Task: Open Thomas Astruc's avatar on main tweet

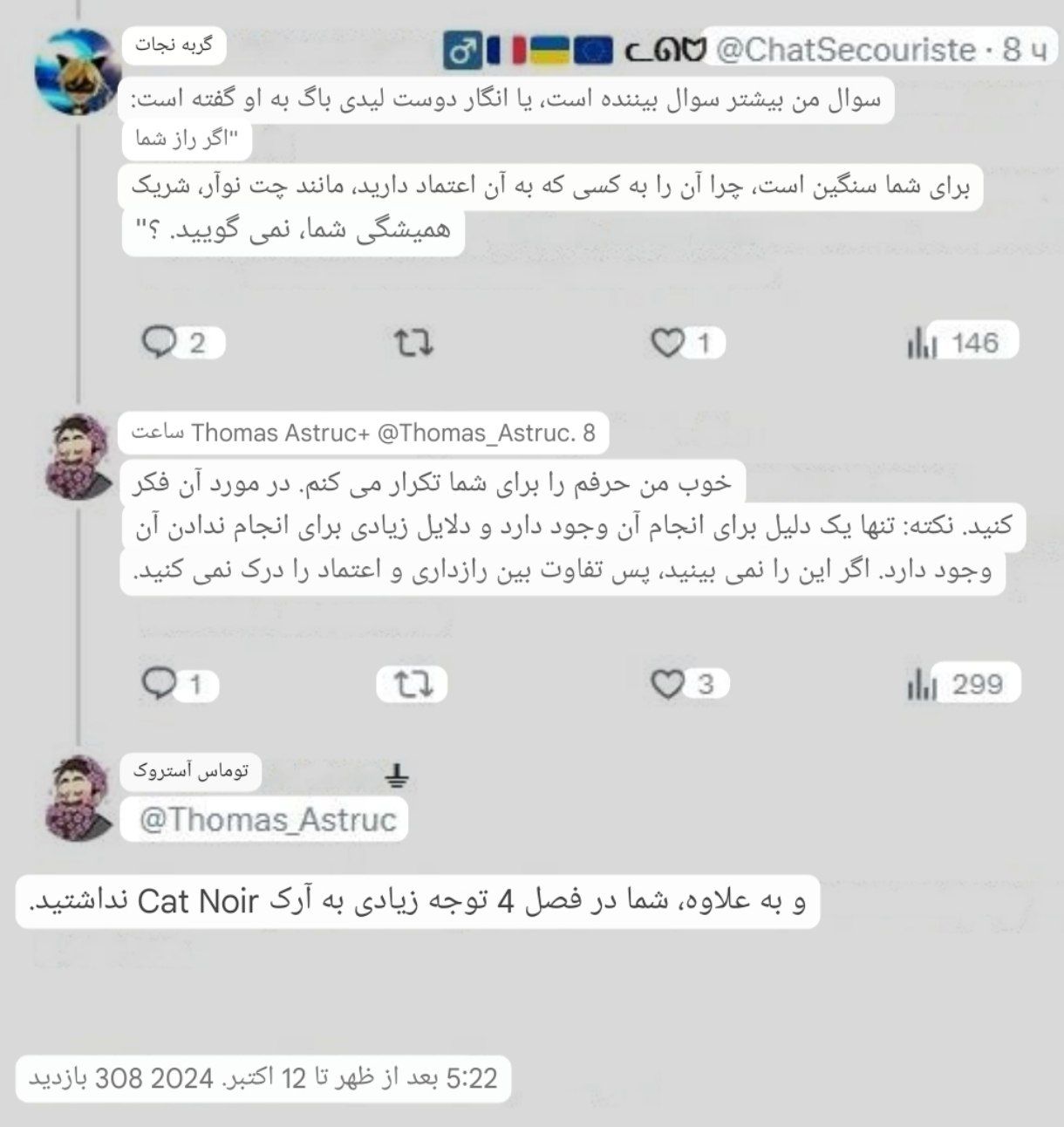Action: (x=79, y=798)
